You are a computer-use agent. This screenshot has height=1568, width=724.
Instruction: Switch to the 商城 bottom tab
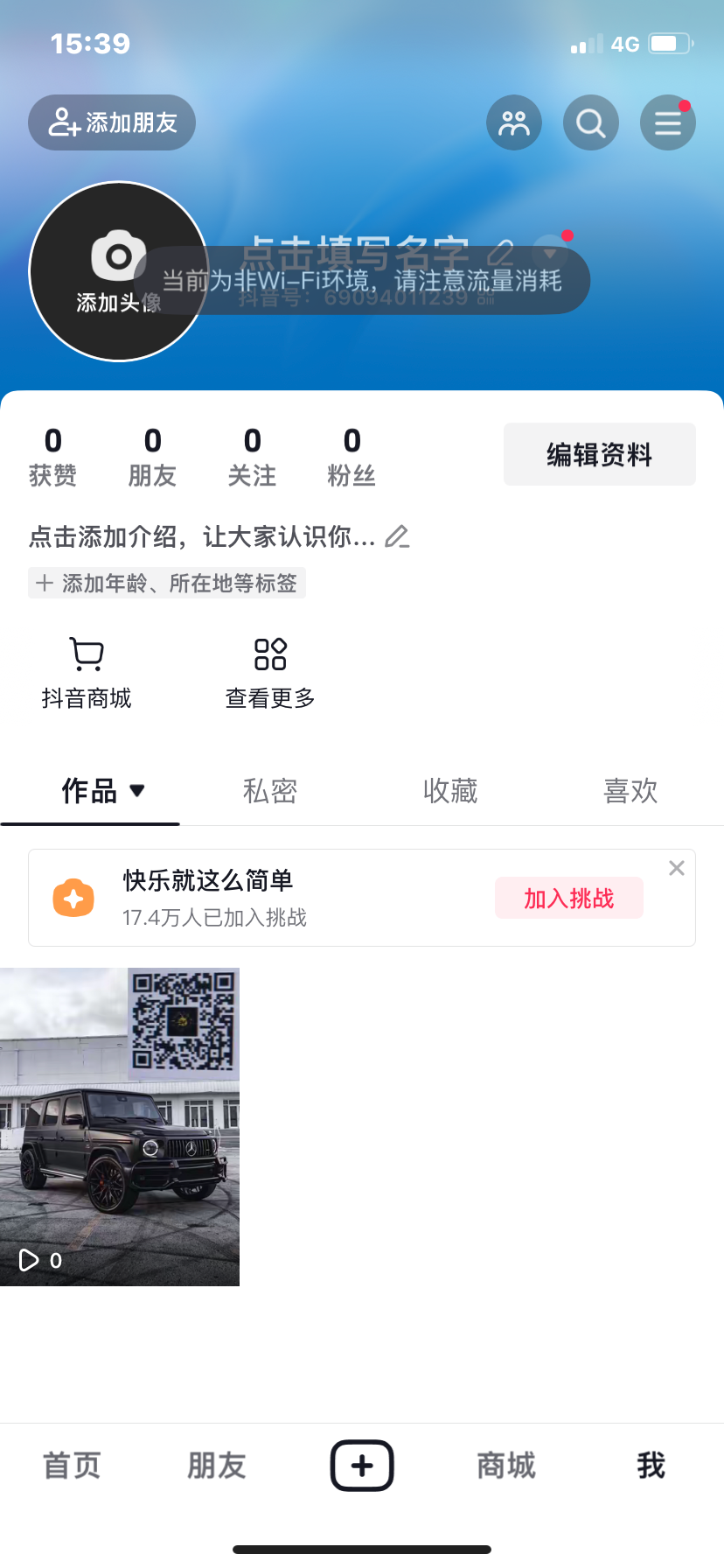click(x=506, y=1465)
